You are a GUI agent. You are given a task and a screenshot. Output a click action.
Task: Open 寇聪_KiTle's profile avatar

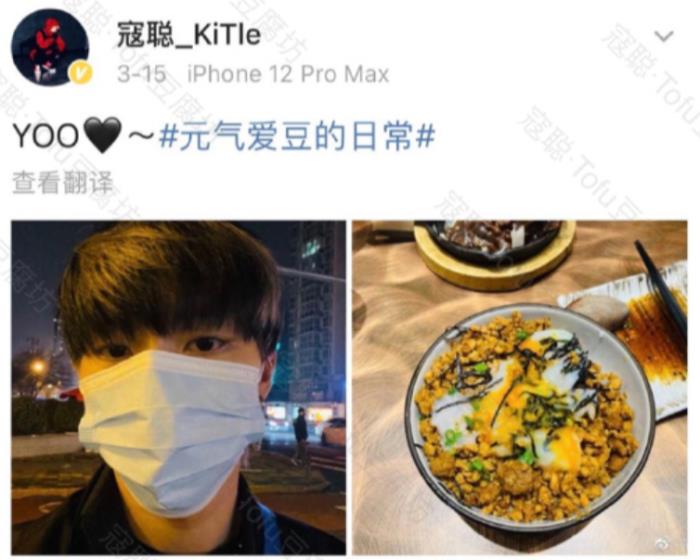point(50,47)
